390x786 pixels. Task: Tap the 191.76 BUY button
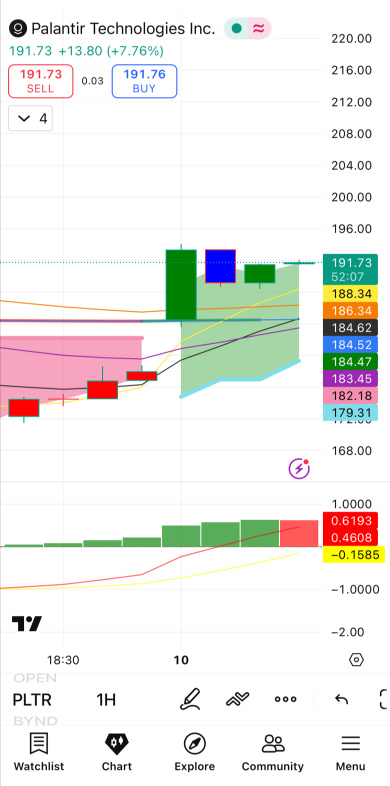(144, 81)
